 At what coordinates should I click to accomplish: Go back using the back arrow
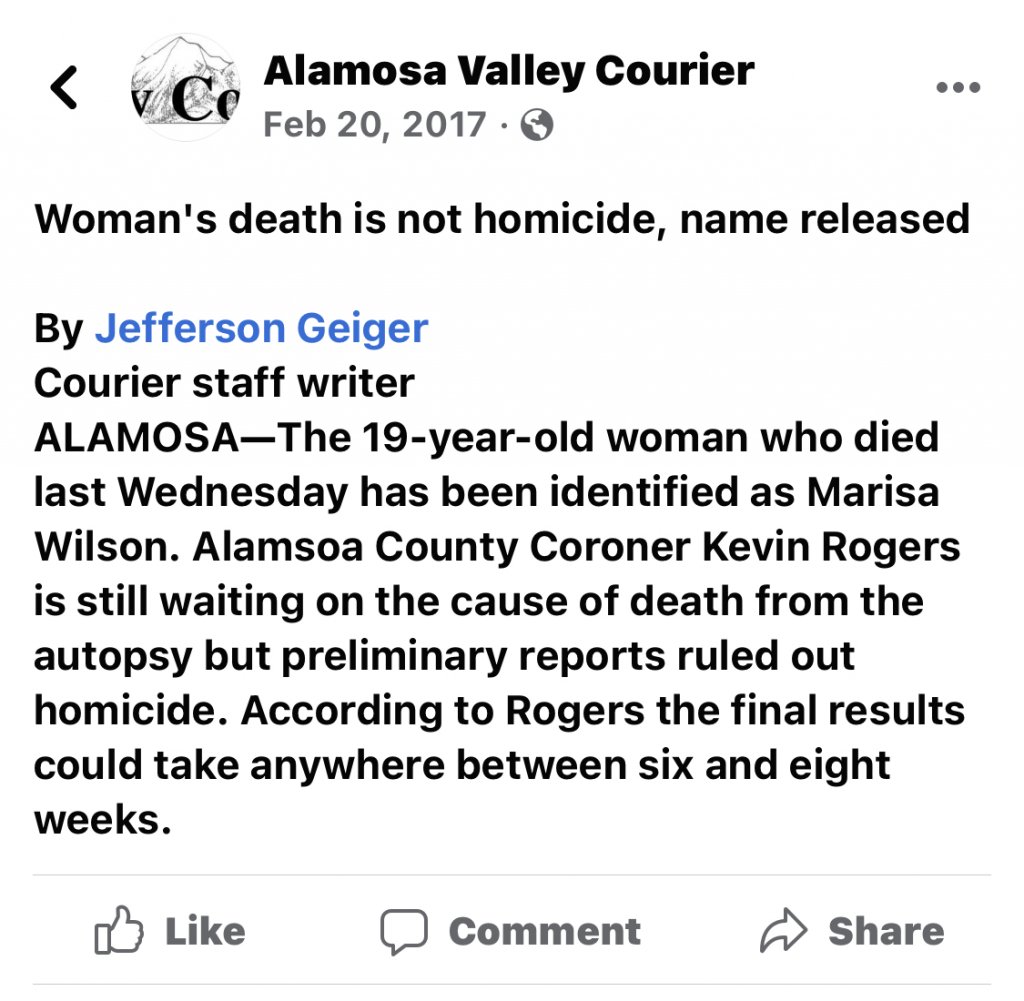[x=64, y=88]
